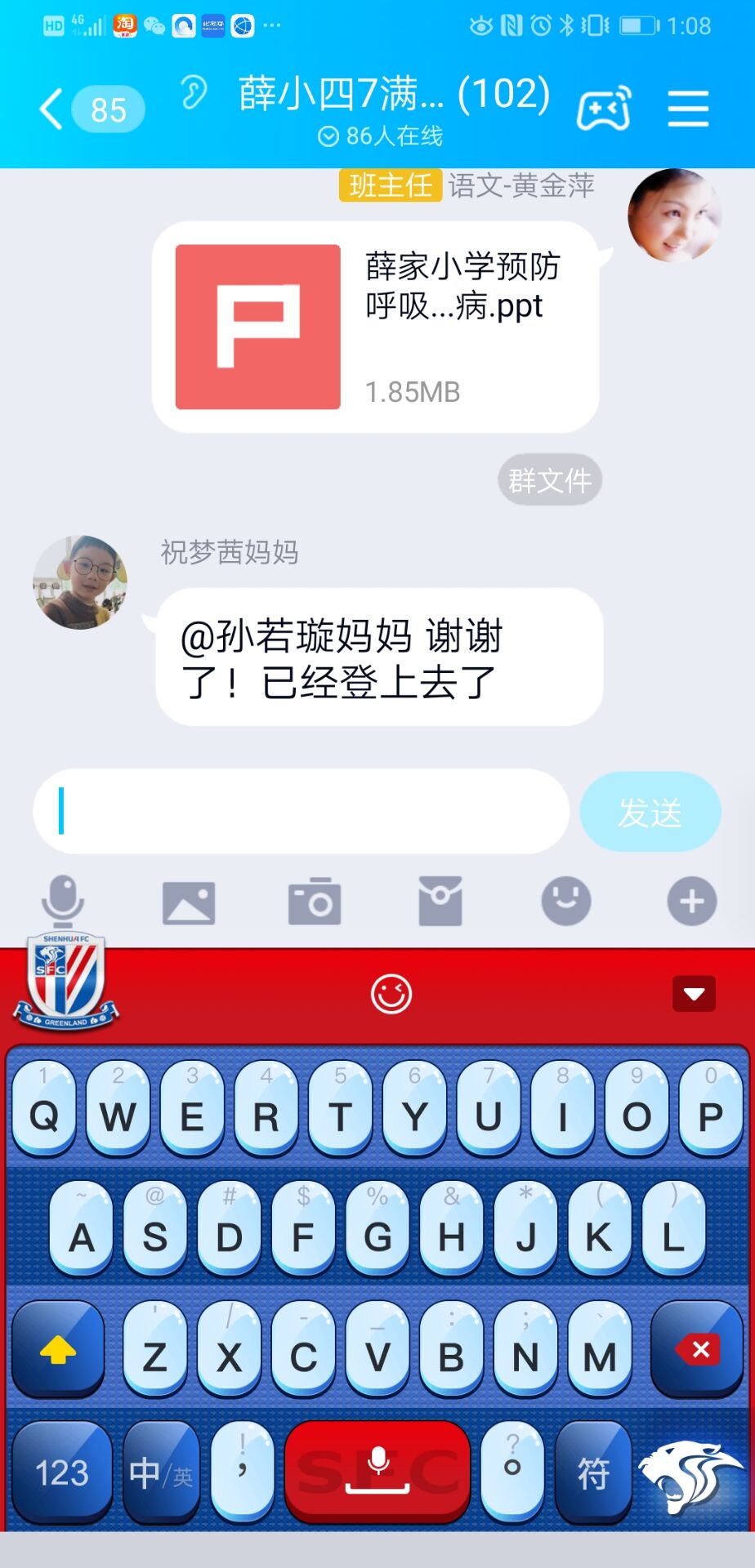
Task: Open the 薛家小学预防呼吸...病.ppt file
Action: click(x=375, y=327)
